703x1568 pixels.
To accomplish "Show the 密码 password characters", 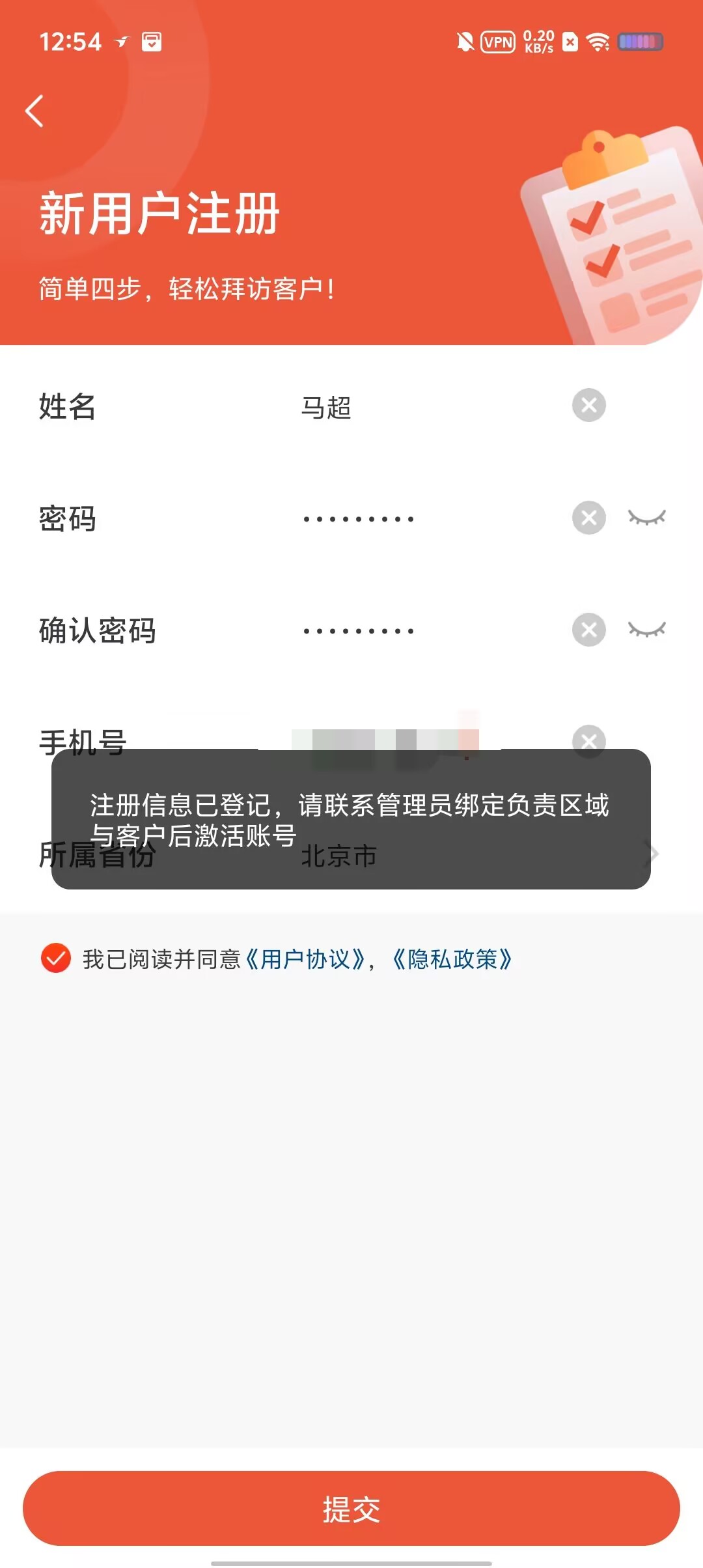I will 646,518.
